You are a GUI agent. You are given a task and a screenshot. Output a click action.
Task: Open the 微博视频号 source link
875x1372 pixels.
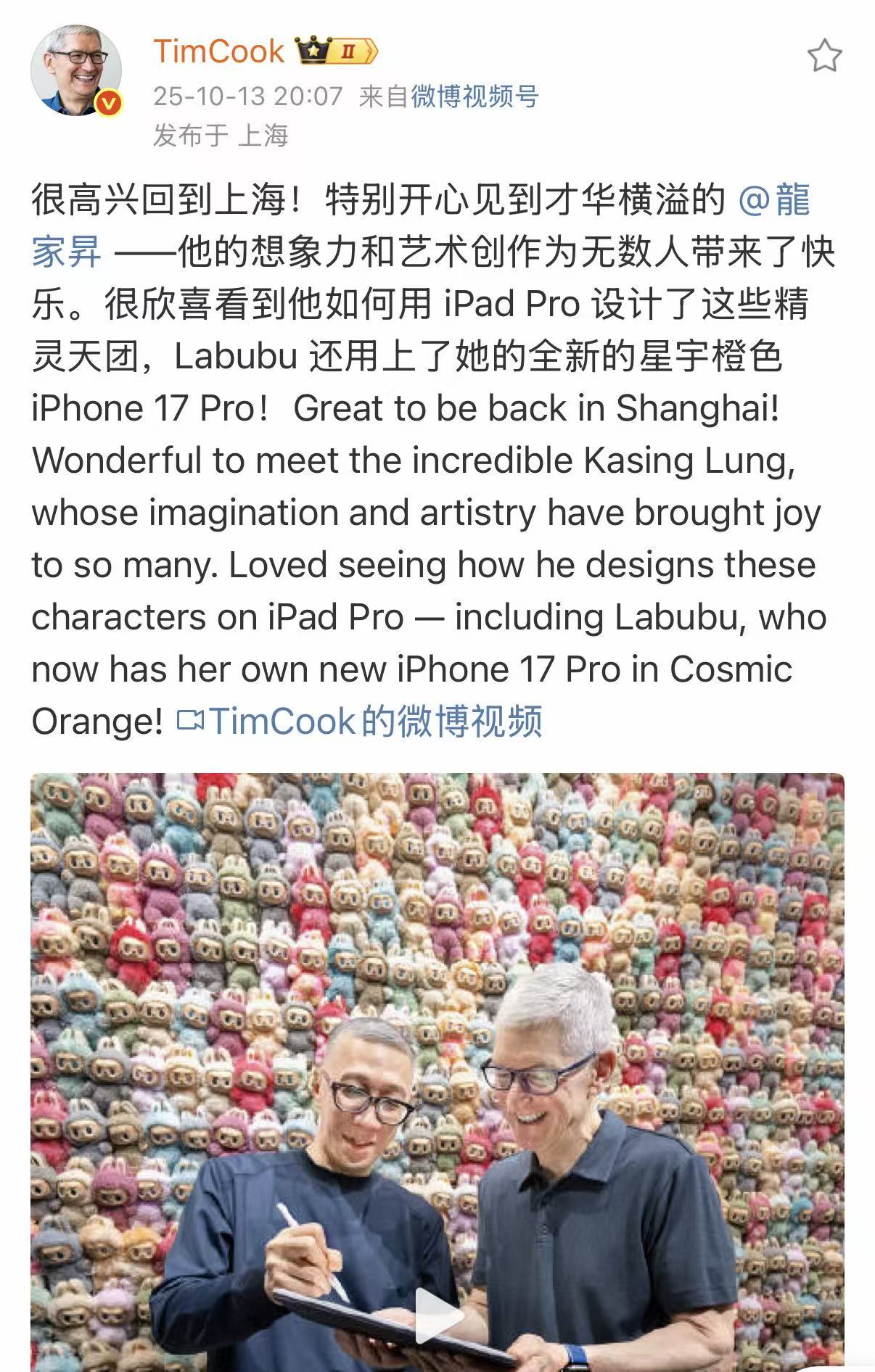click(475, 96)
